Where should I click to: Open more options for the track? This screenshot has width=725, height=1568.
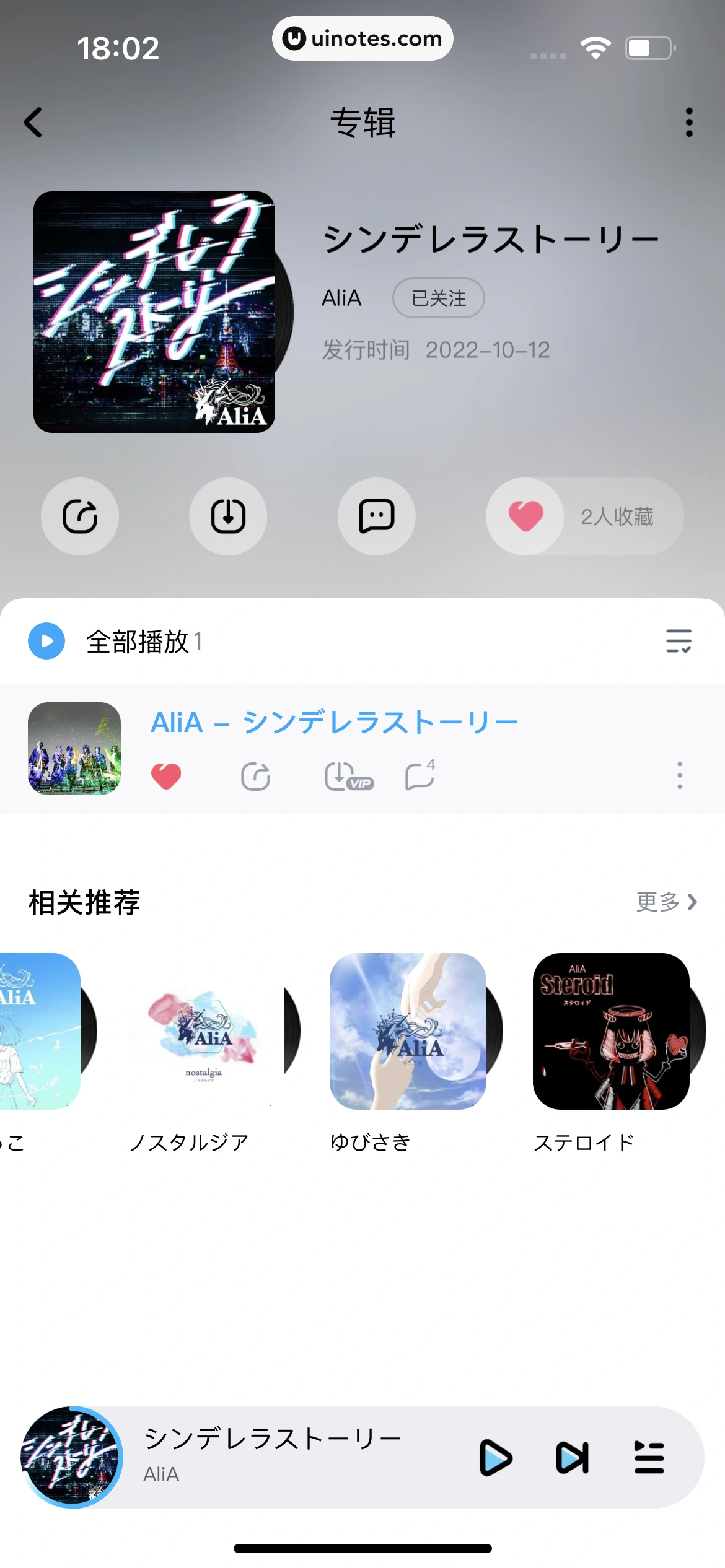coord(680,775)
